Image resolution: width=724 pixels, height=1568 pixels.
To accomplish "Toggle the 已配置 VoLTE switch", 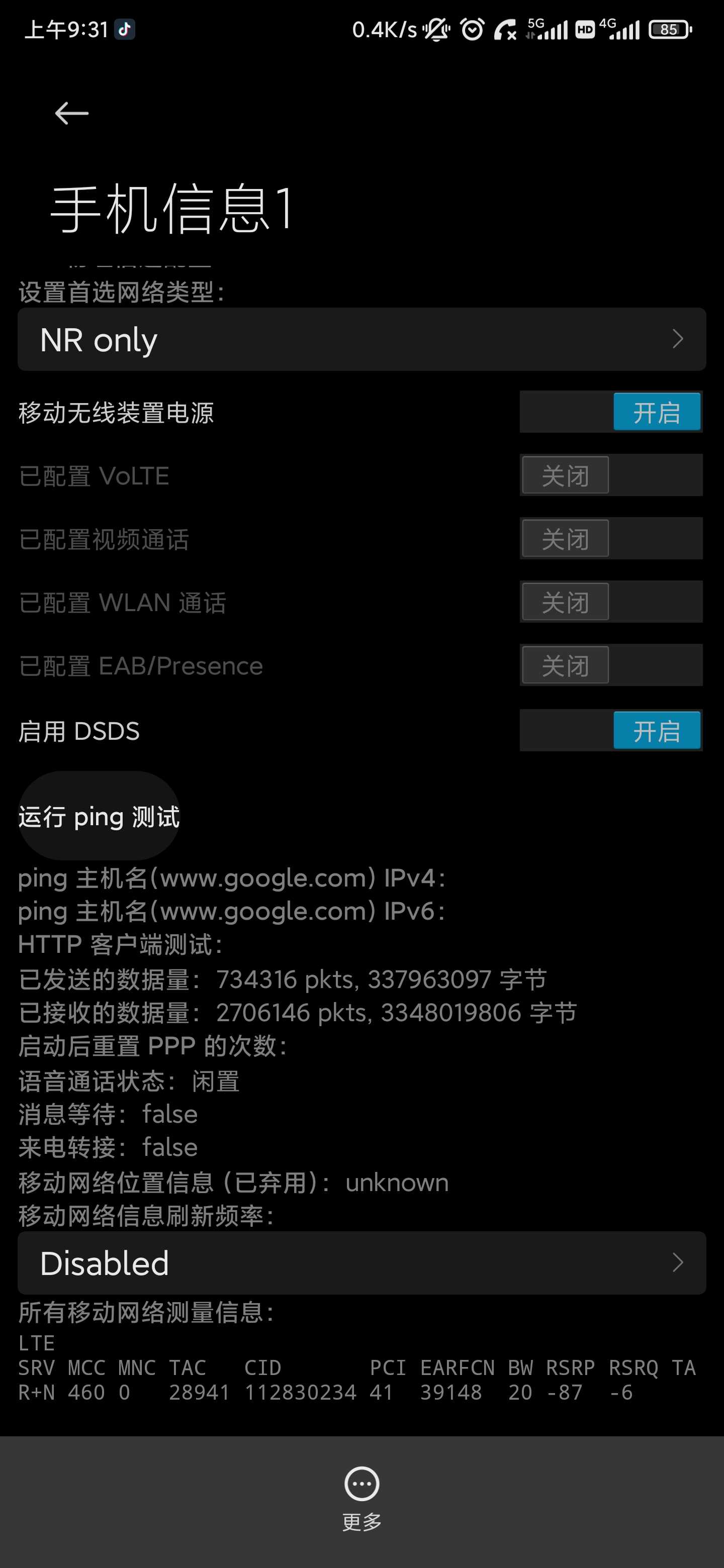I will click(611, 475).
